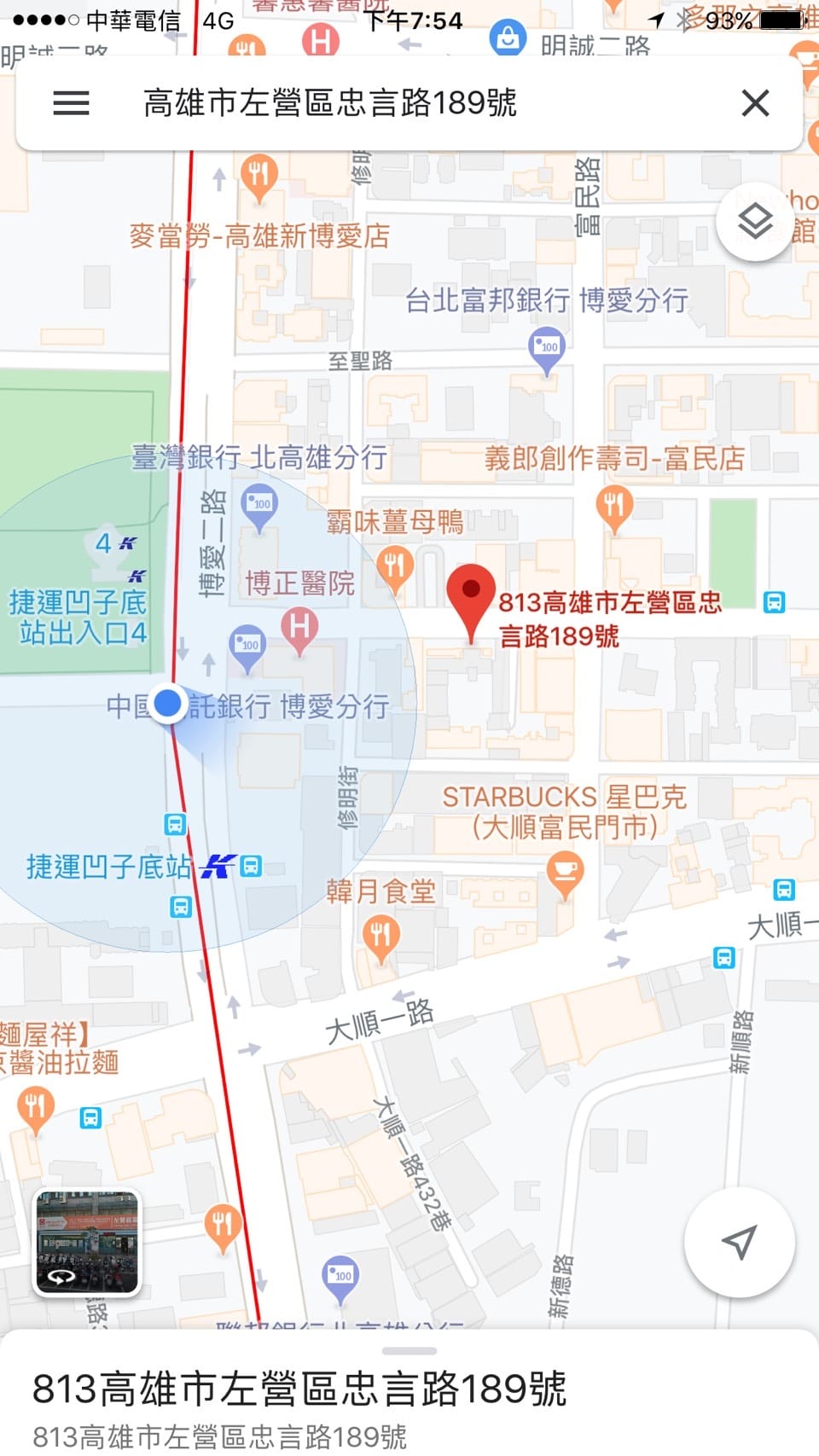Tap the 捷運凹子底站 metro station icon
819x1456 pixels.
click(x=218, y=867)
